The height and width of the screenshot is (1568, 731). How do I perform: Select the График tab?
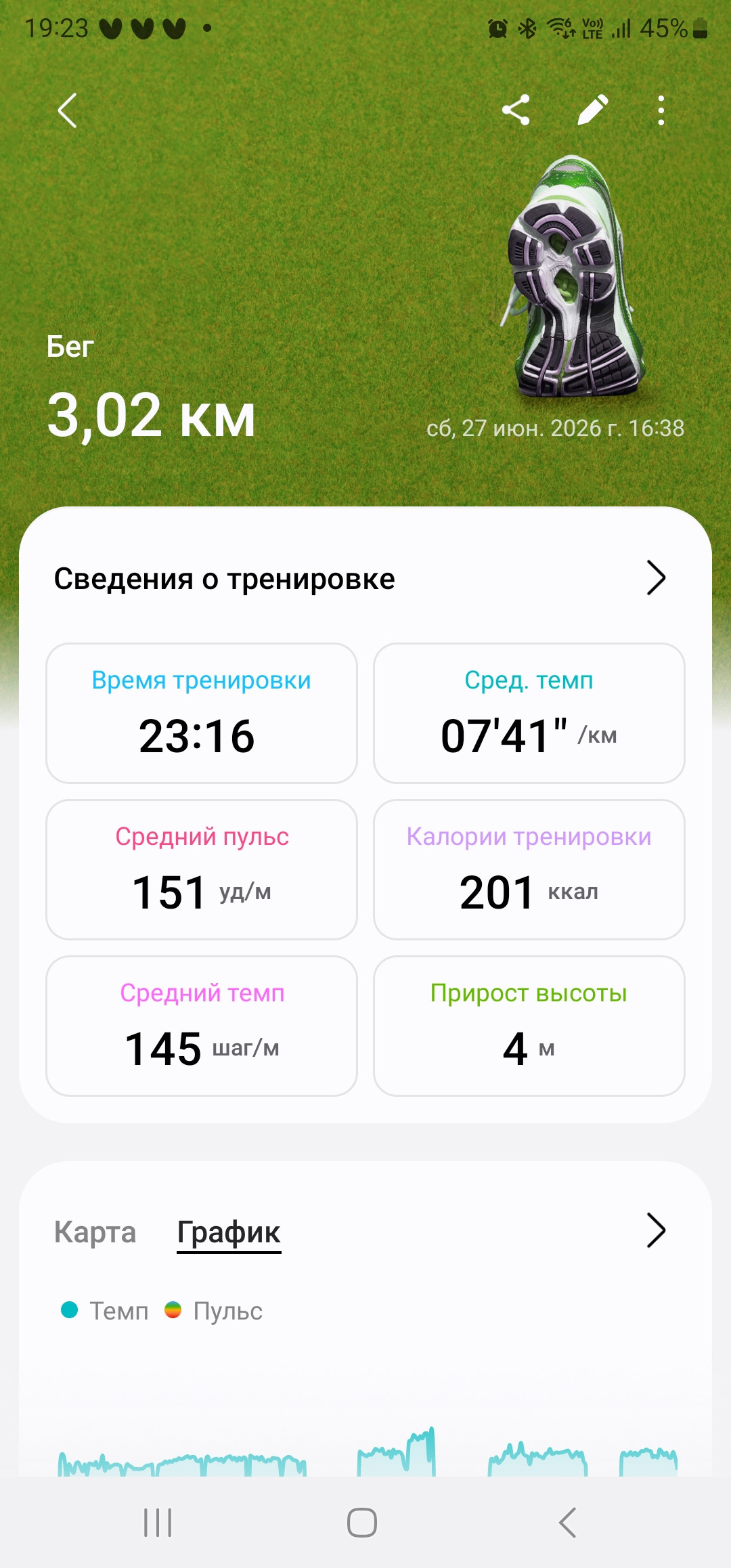point(229,1233)
